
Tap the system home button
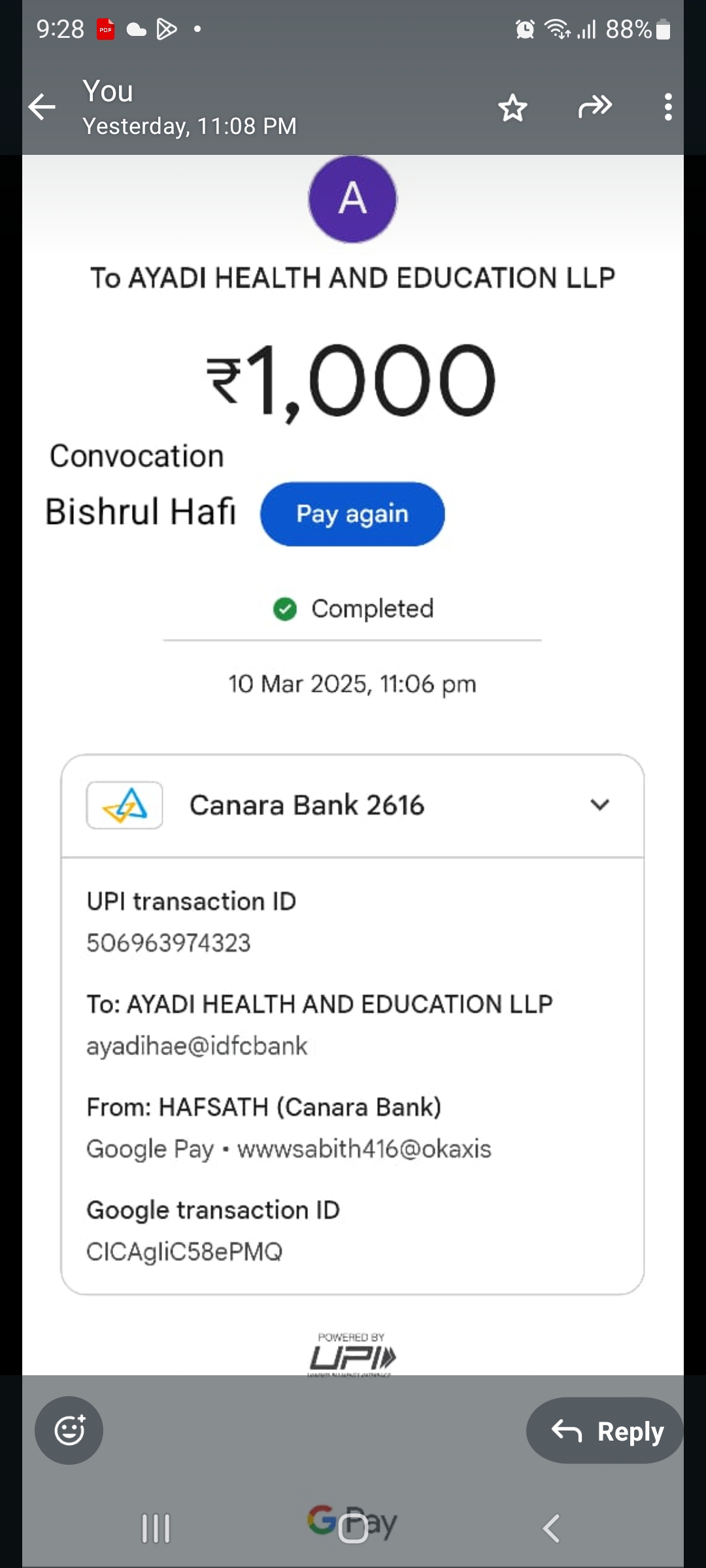pyautogui.click(x=353, y=1528)
